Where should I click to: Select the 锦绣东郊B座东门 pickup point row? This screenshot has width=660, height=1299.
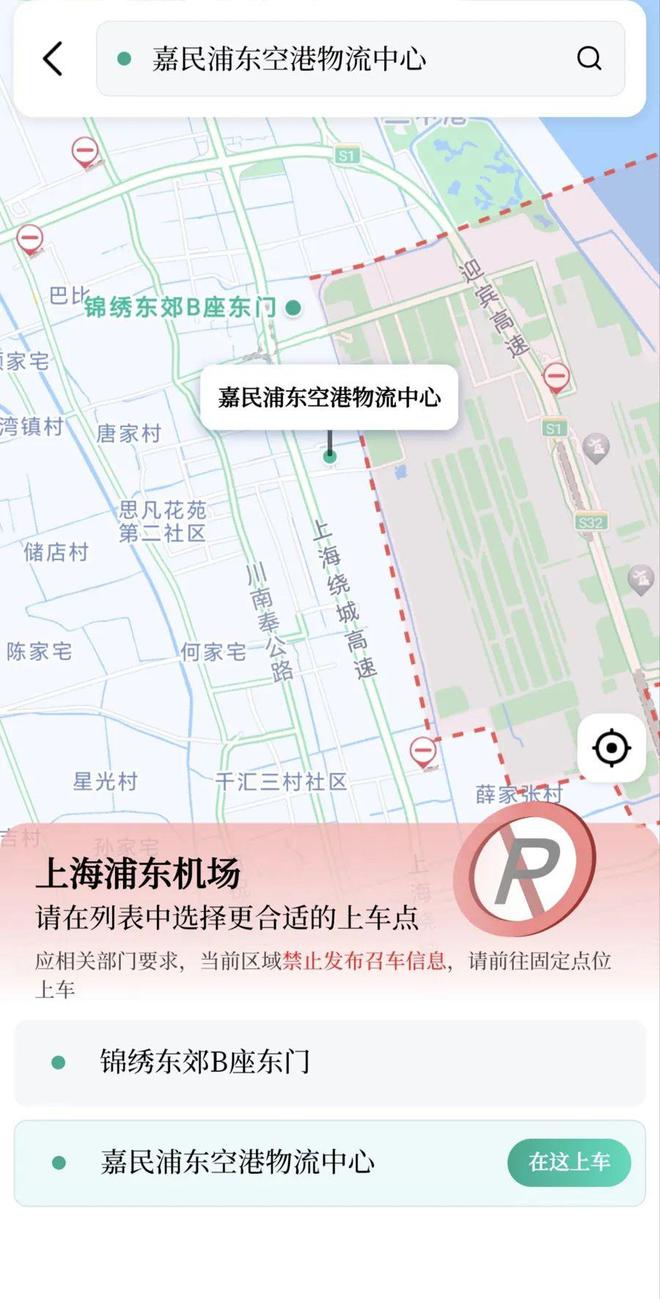[x=330, y=1063]
